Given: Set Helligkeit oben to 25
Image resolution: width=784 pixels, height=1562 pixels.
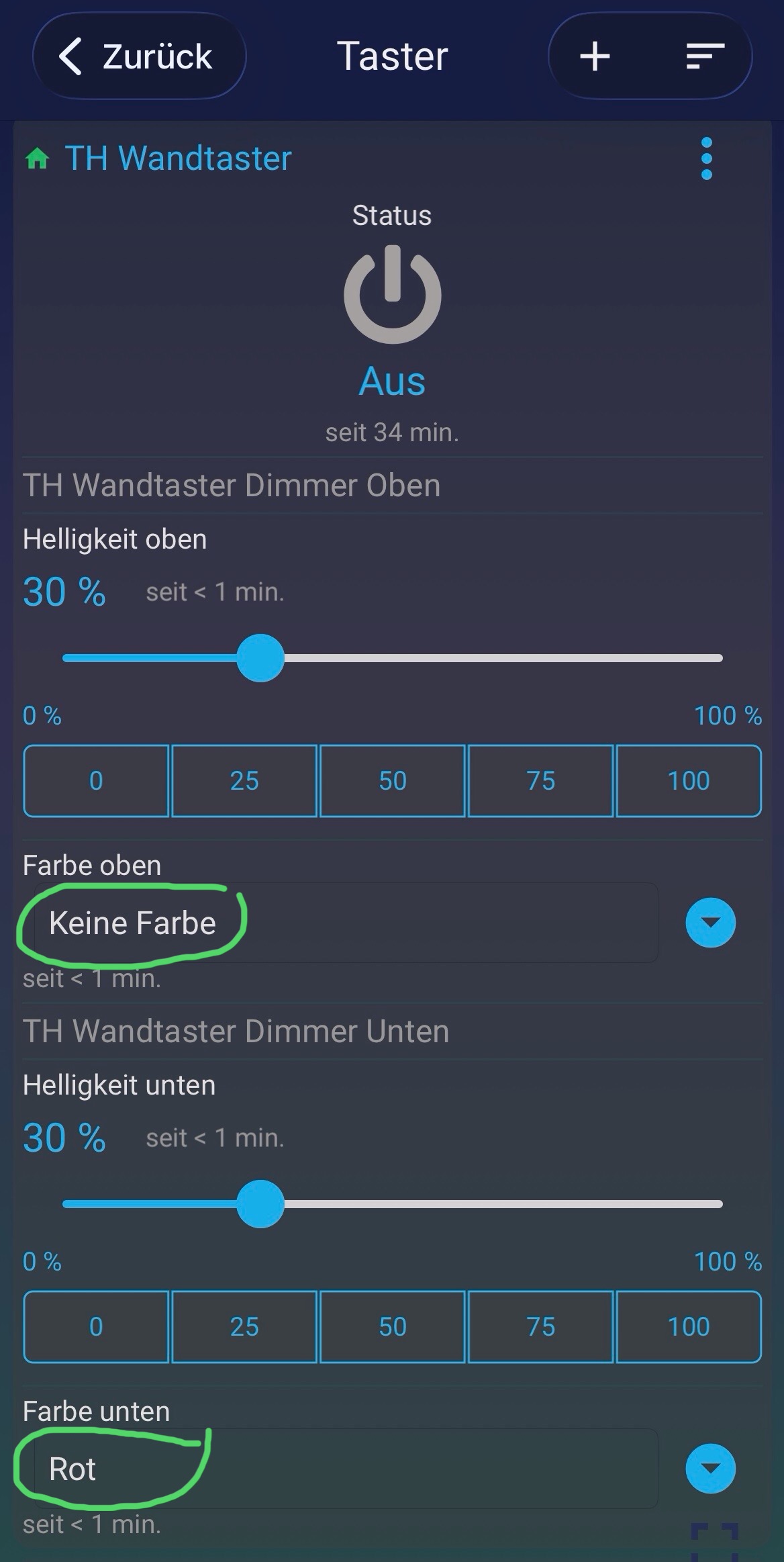Looking at the screenshot, I should coord(244,781).
